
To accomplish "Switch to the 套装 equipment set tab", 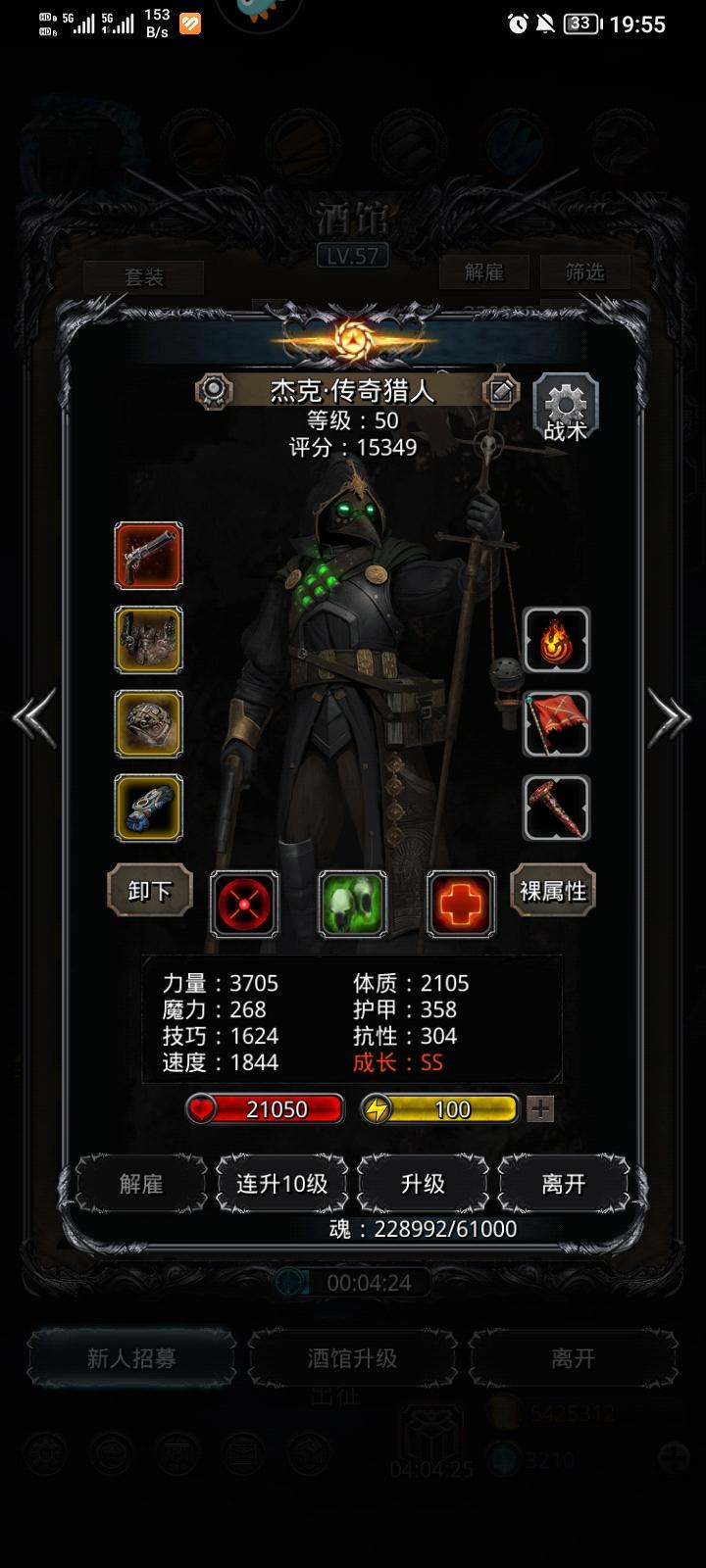I will pyautogui.click(x=144, y=277).
